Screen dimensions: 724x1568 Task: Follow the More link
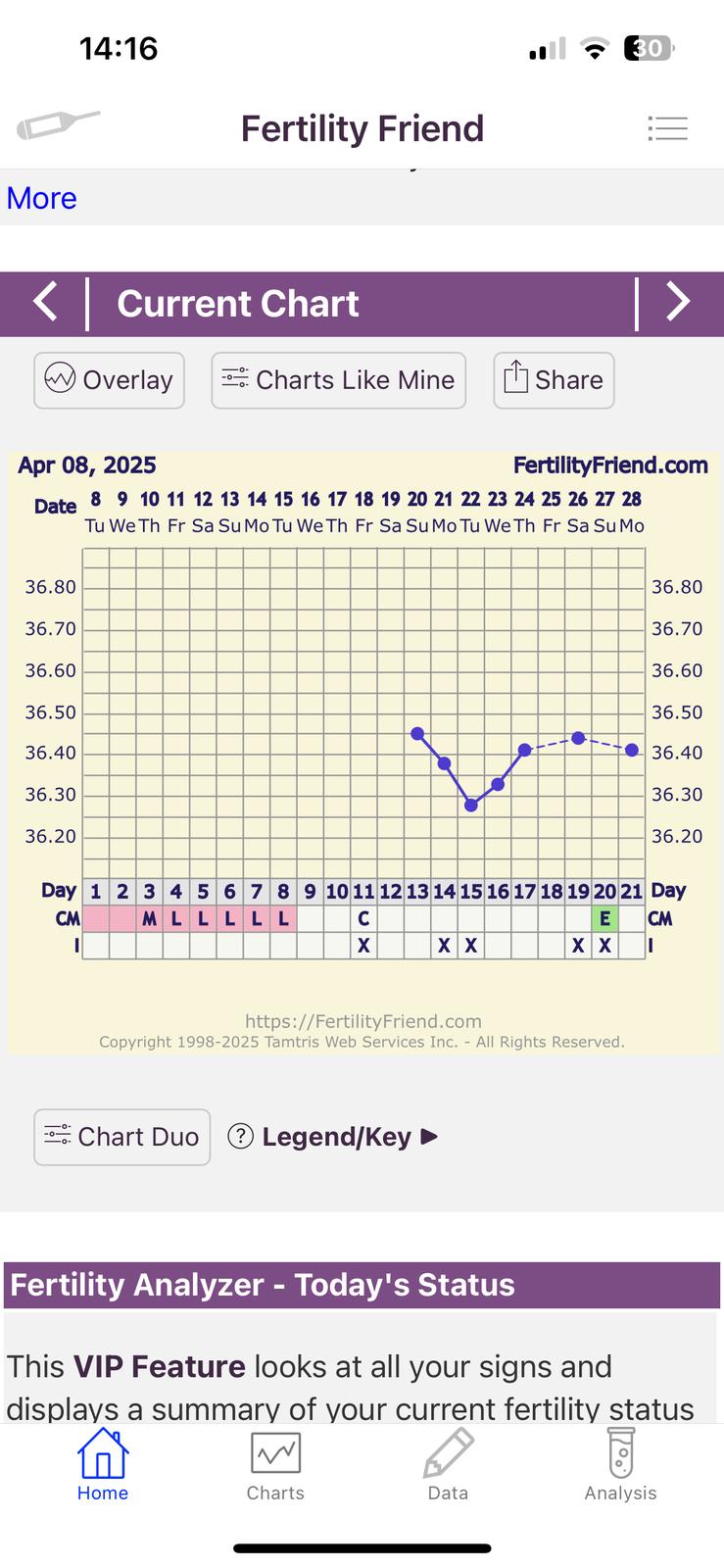[41, 198]
